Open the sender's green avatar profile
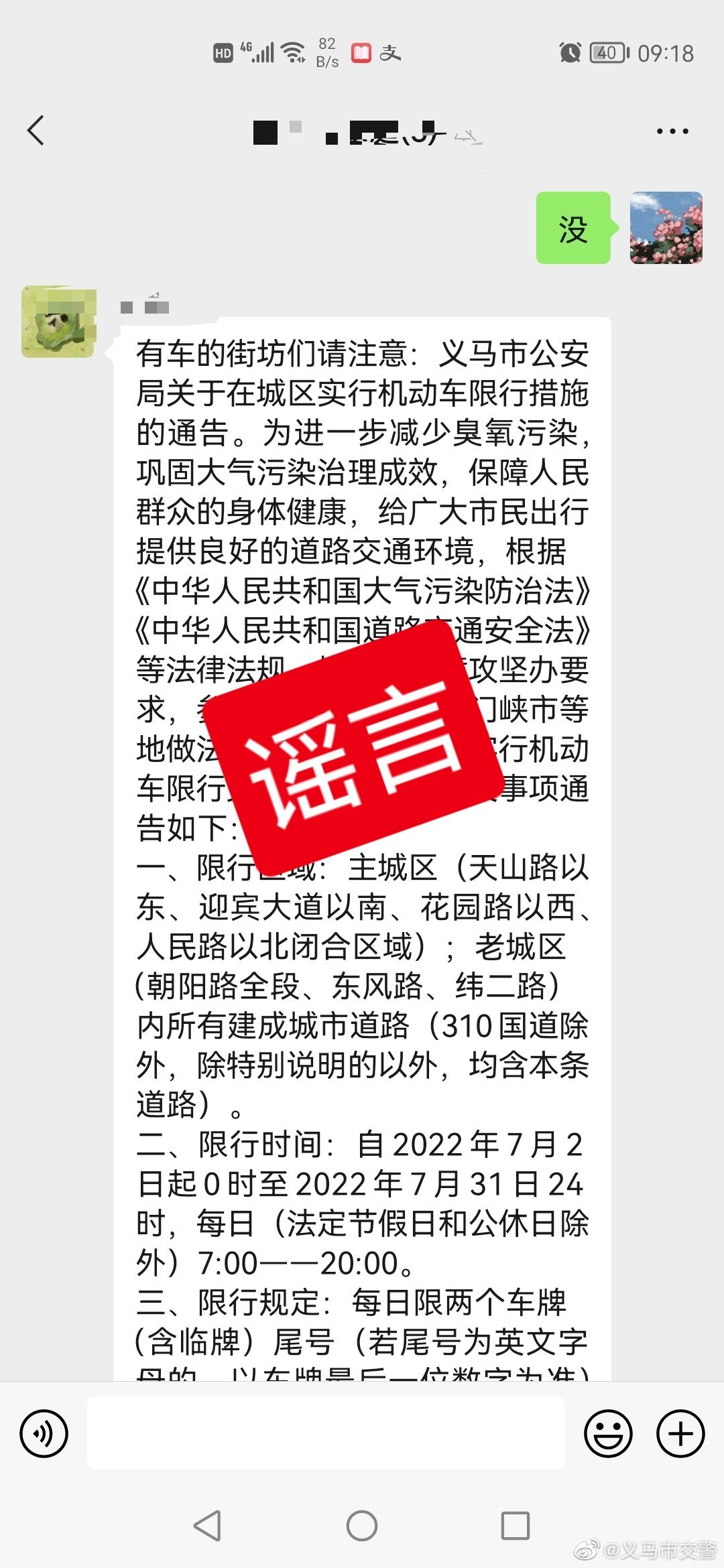 (x=59, y=322)
